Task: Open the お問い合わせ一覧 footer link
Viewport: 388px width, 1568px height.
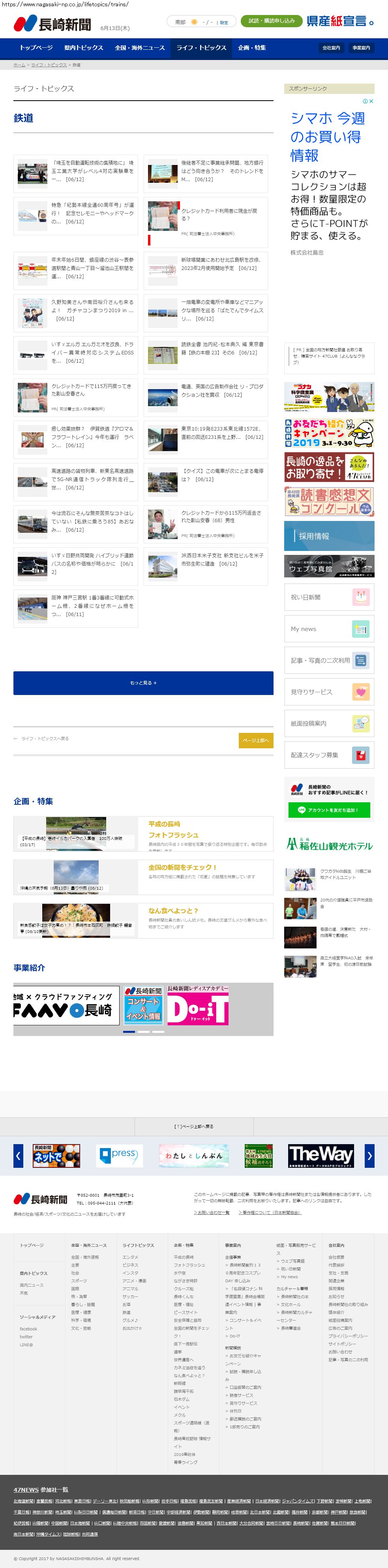Action: pyautogui.click(x=211, y=1212)
